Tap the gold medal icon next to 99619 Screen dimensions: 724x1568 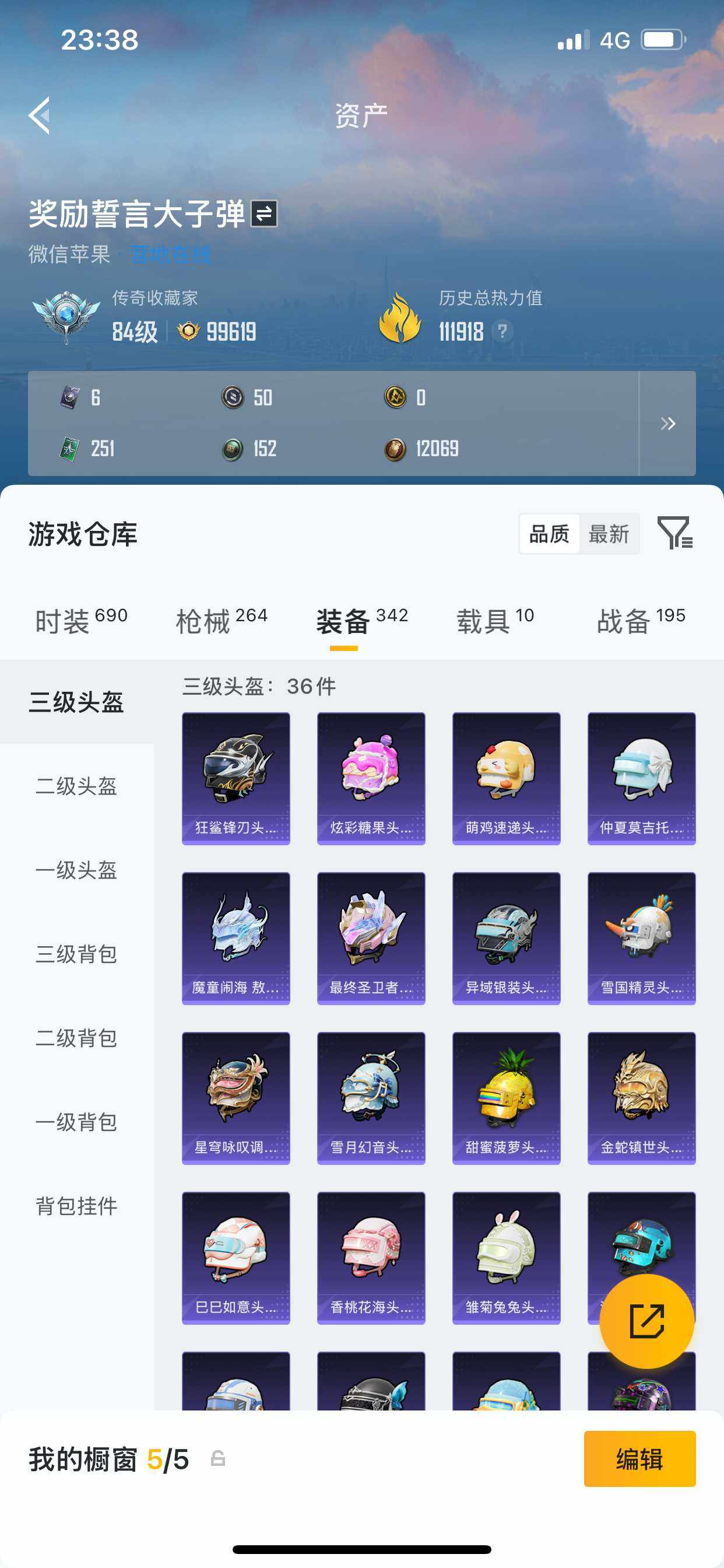pyautogui.click(x=187, y=332)
